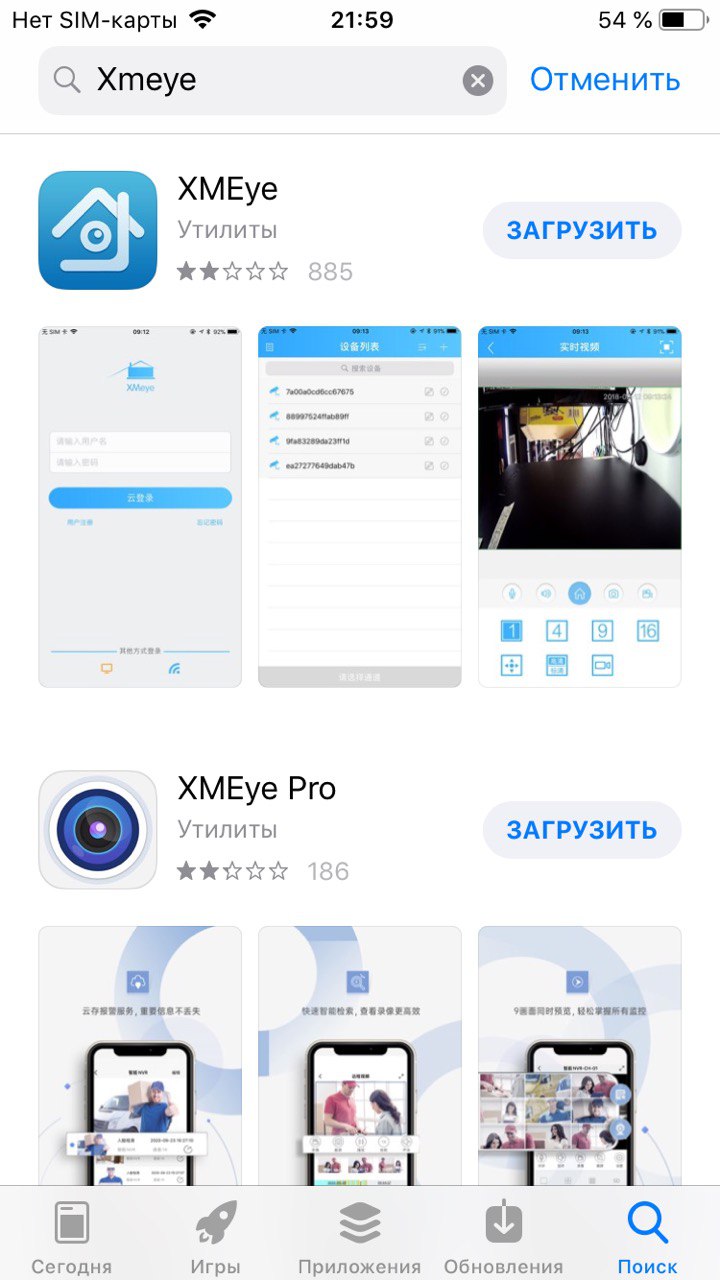Screen dimensions: 720x1280
Task: View XMEye device list screenshot
Action: pyautogui.click(x=360, y=506)
